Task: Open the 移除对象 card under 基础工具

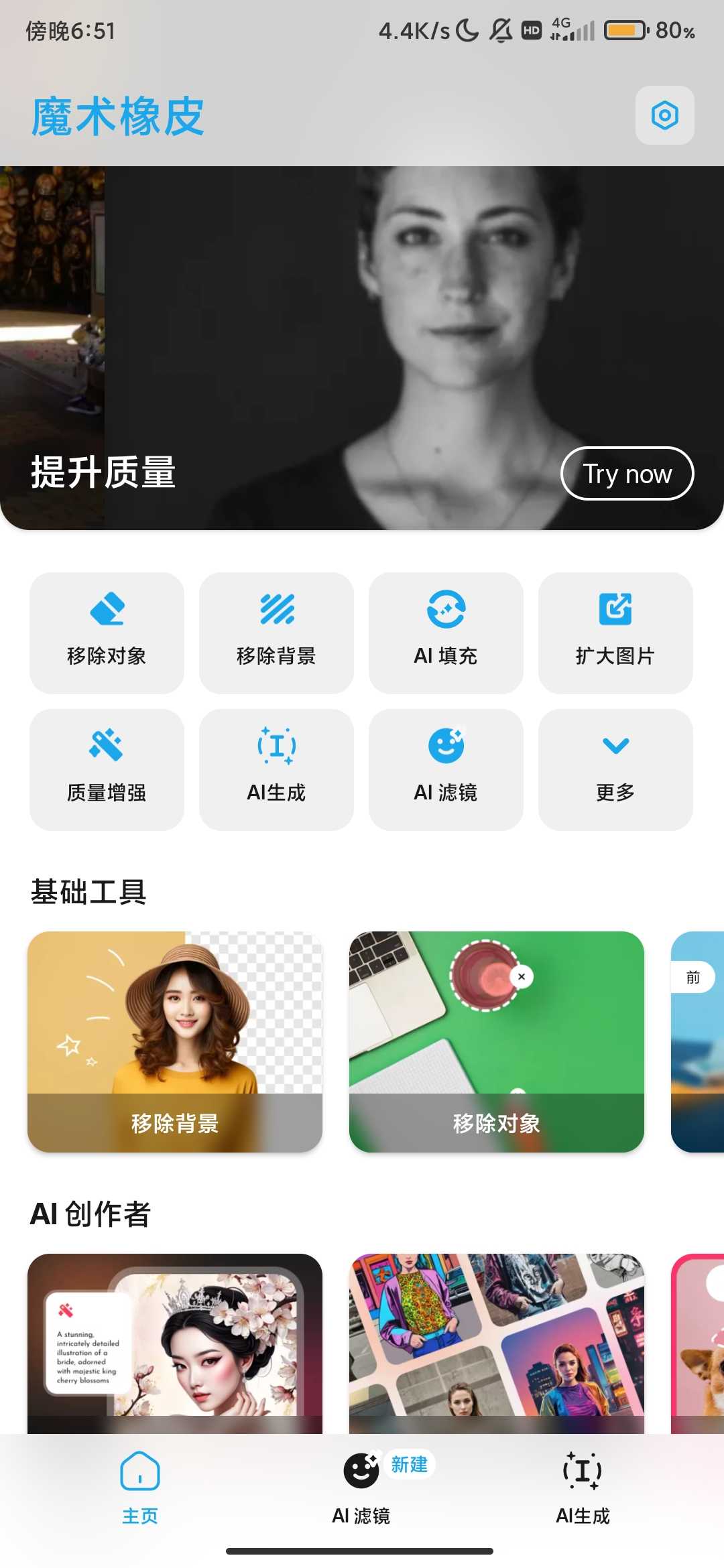Action: [x=497, y=1041]
